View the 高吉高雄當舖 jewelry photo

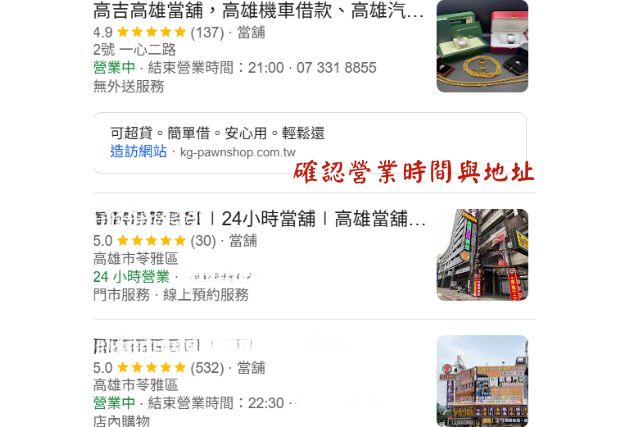[482, 46]
